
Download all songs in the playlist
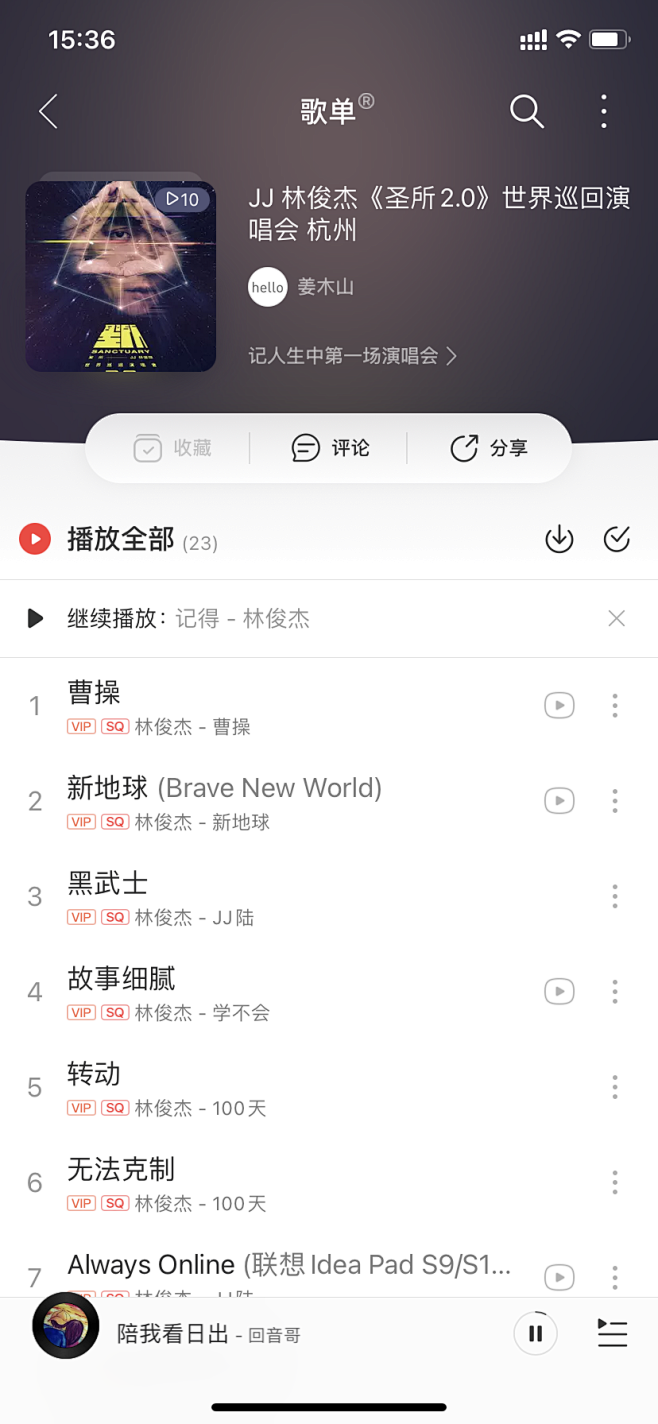click(x=559, y=540)
